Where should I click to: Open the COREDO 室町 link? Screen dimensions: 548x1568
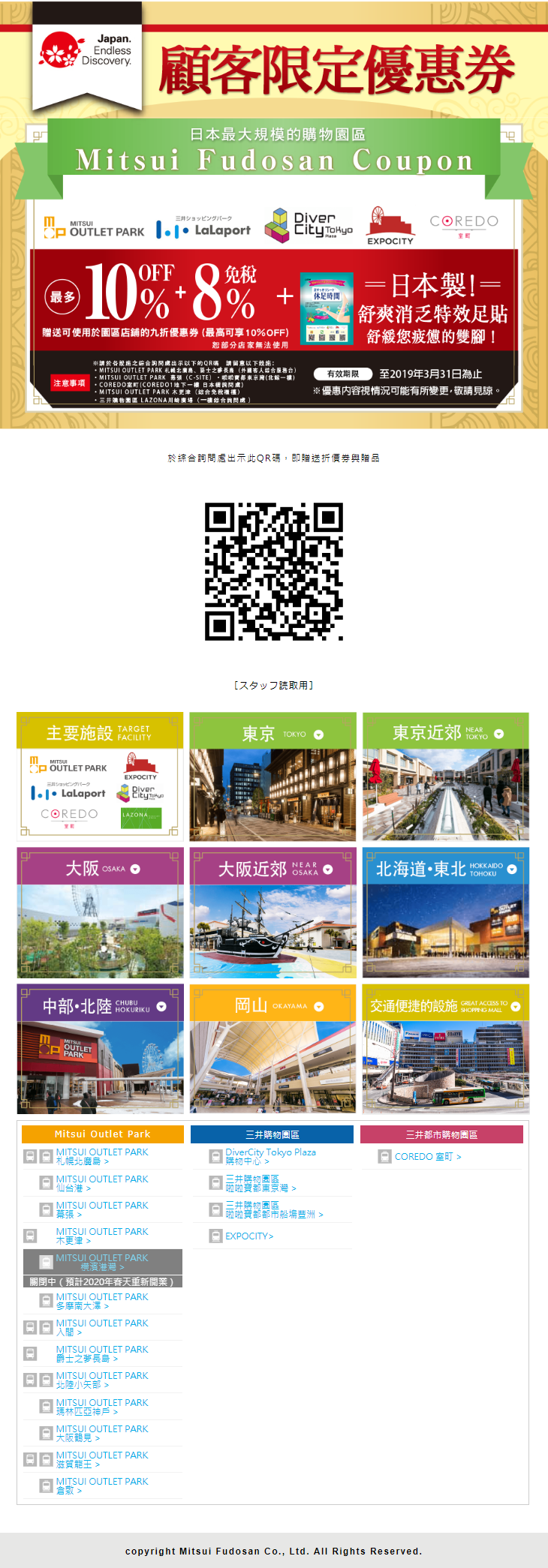(428, 1157)
